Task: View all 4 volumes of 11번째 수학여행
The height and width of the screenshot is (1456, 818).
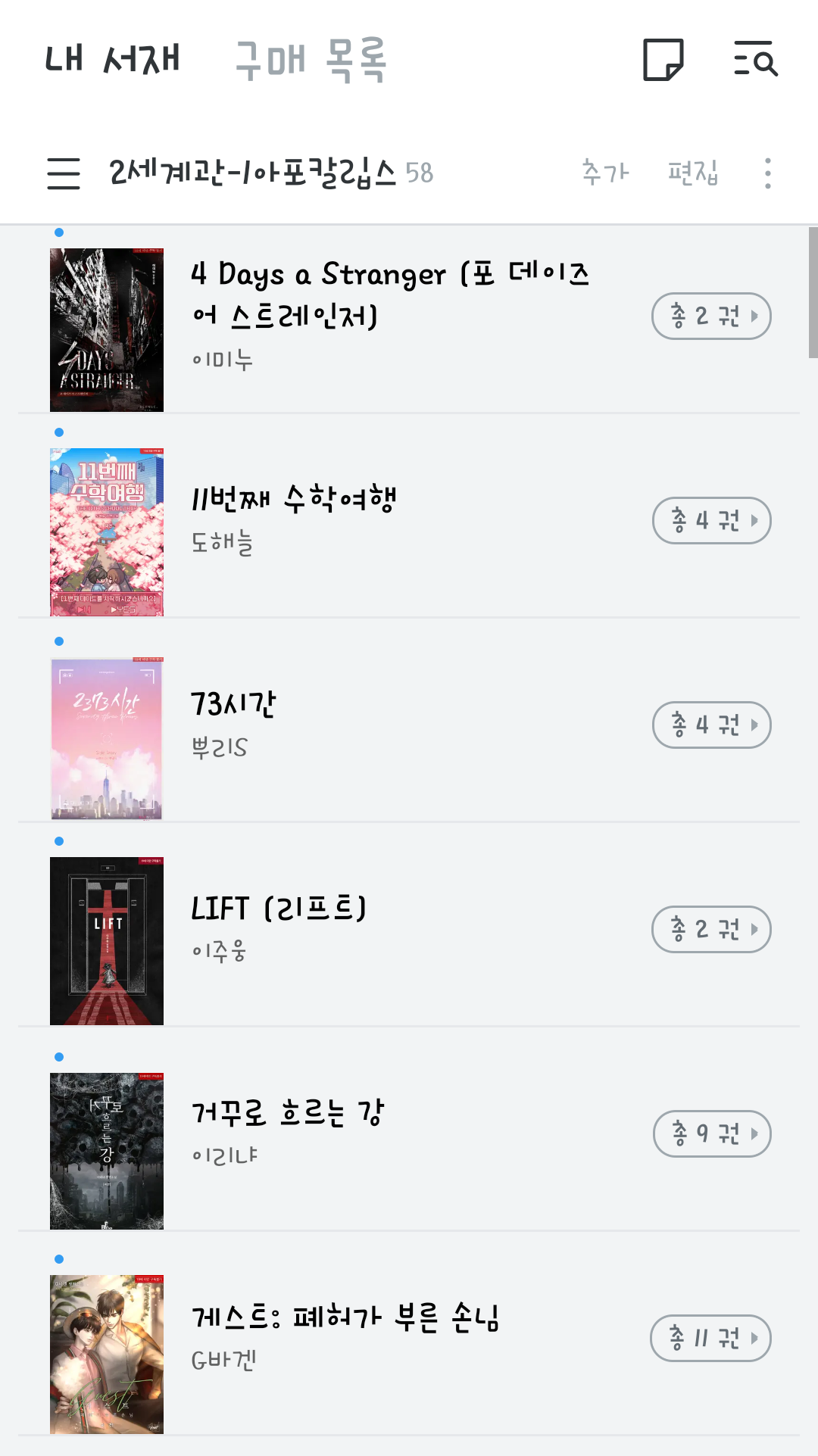Action: point(711,520)
